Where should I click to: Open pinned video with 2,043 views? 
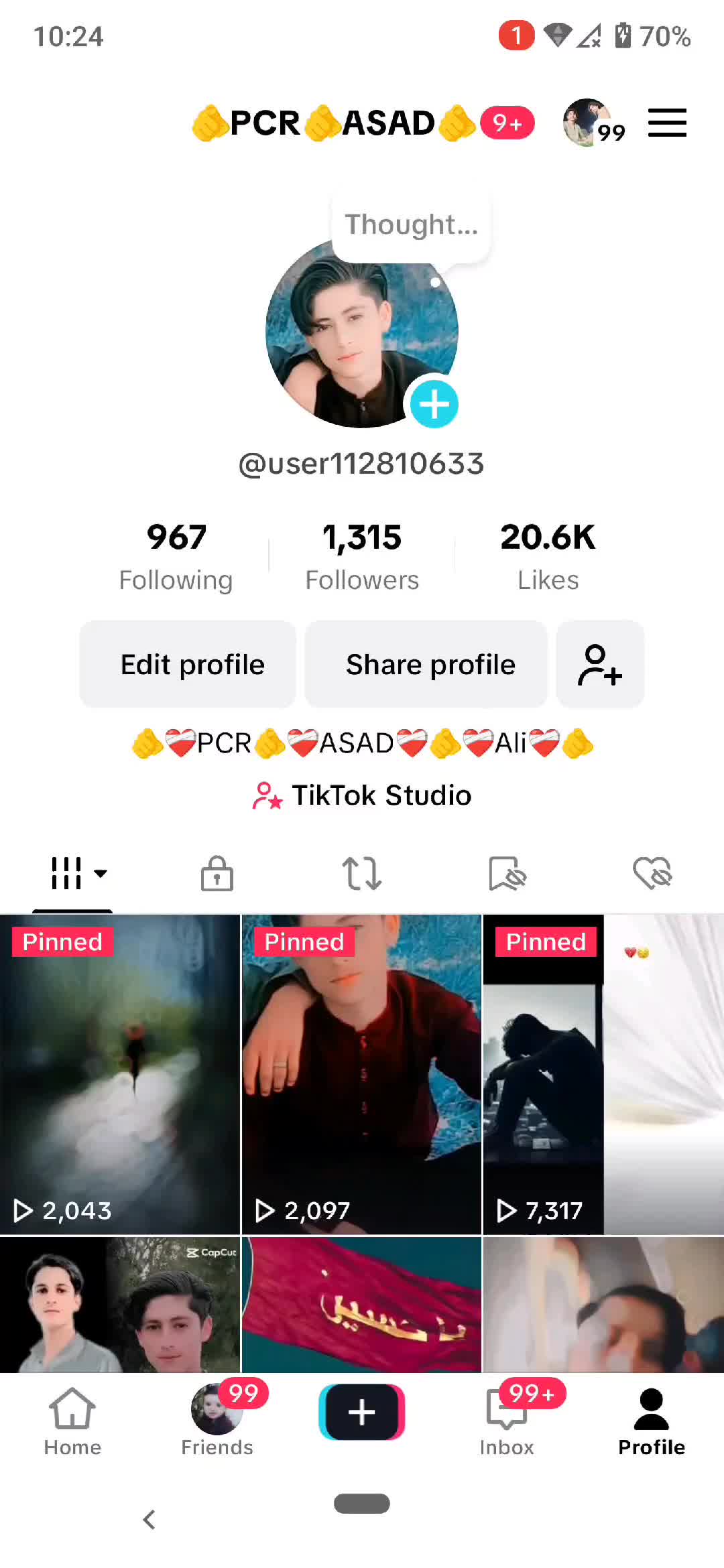[x=120, y=1073]
